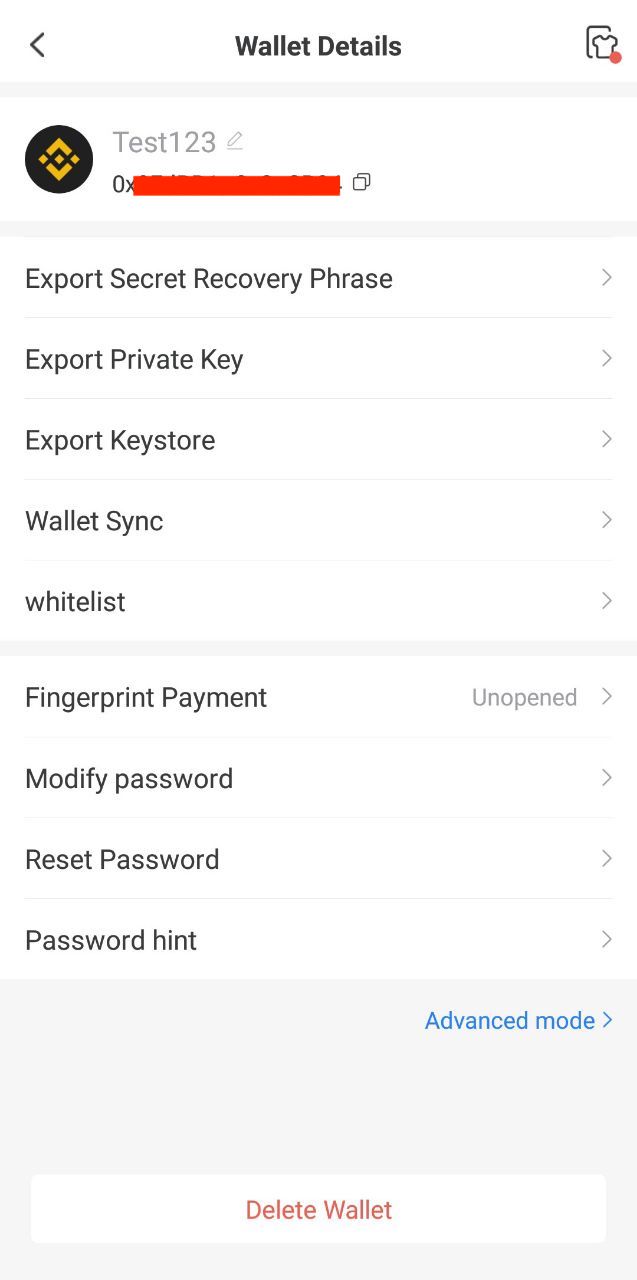The width and height of the screenshot is (637, 1280).
Task: Open the top-right icon with red dot
Action: click(602, 44)
